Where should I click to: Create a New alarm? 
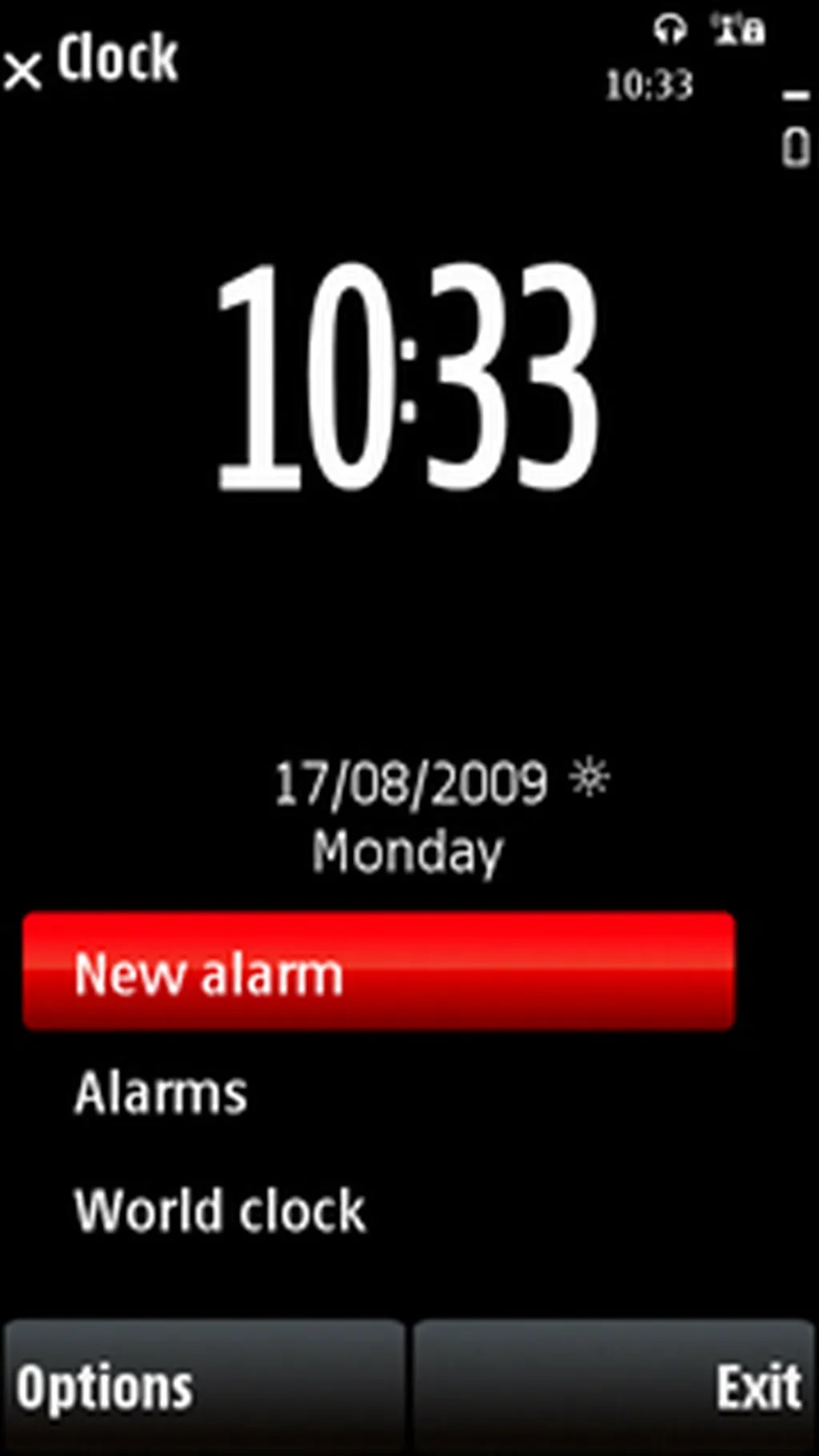click(378, 971)
